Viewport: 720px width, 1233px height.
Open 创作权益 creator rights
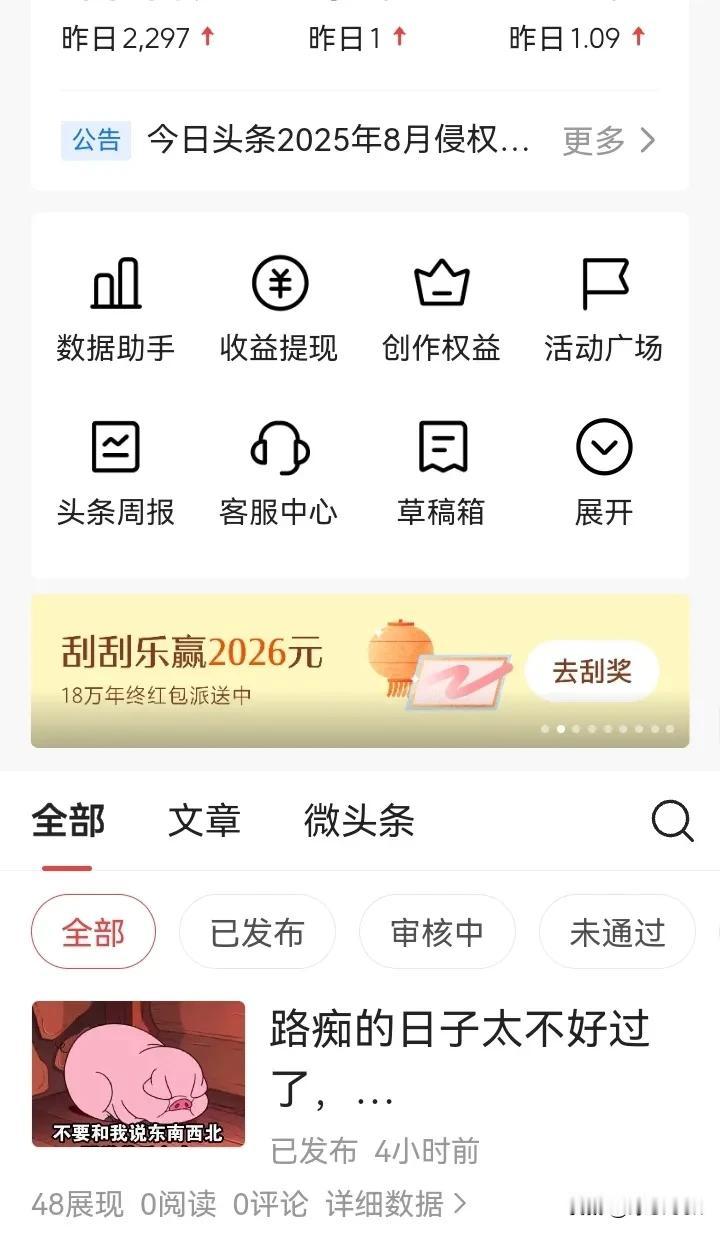tap(440, 305)
